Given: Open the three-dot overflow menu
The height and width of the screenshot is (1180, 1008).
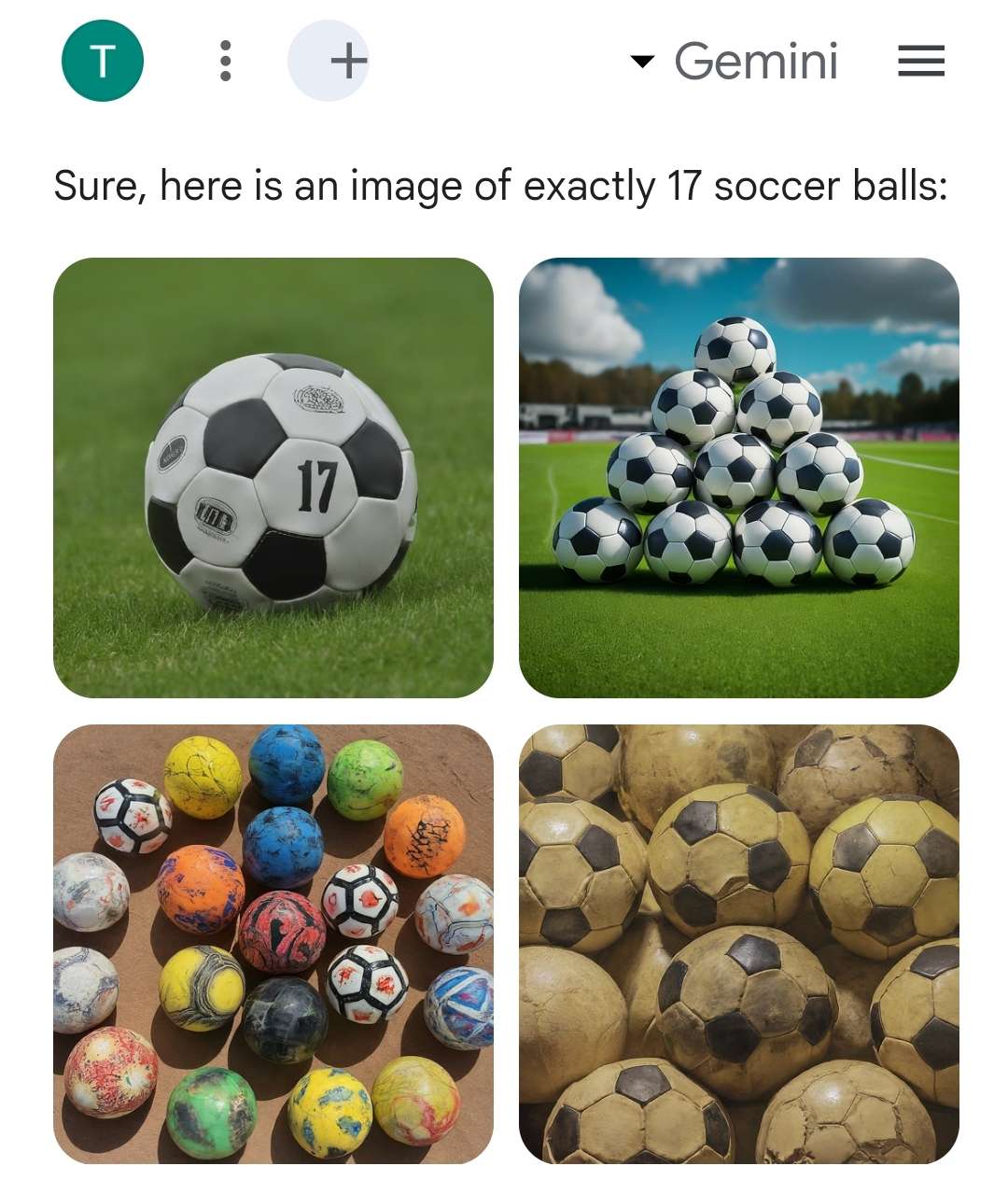Looking at the screenshot, I should (225, 61).
